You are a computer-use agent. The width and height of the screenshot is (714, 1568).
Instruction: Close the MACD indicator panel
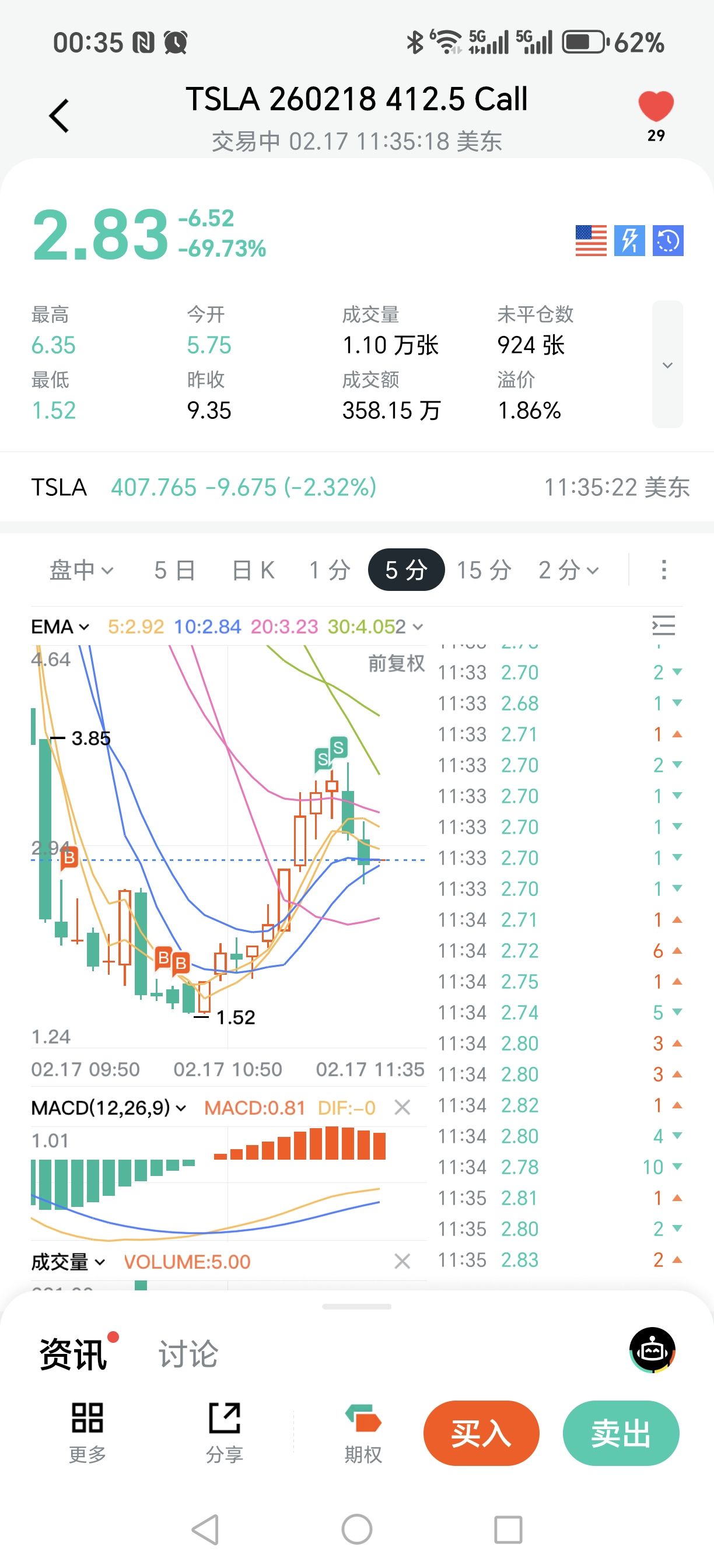(x=402, y=1107)
